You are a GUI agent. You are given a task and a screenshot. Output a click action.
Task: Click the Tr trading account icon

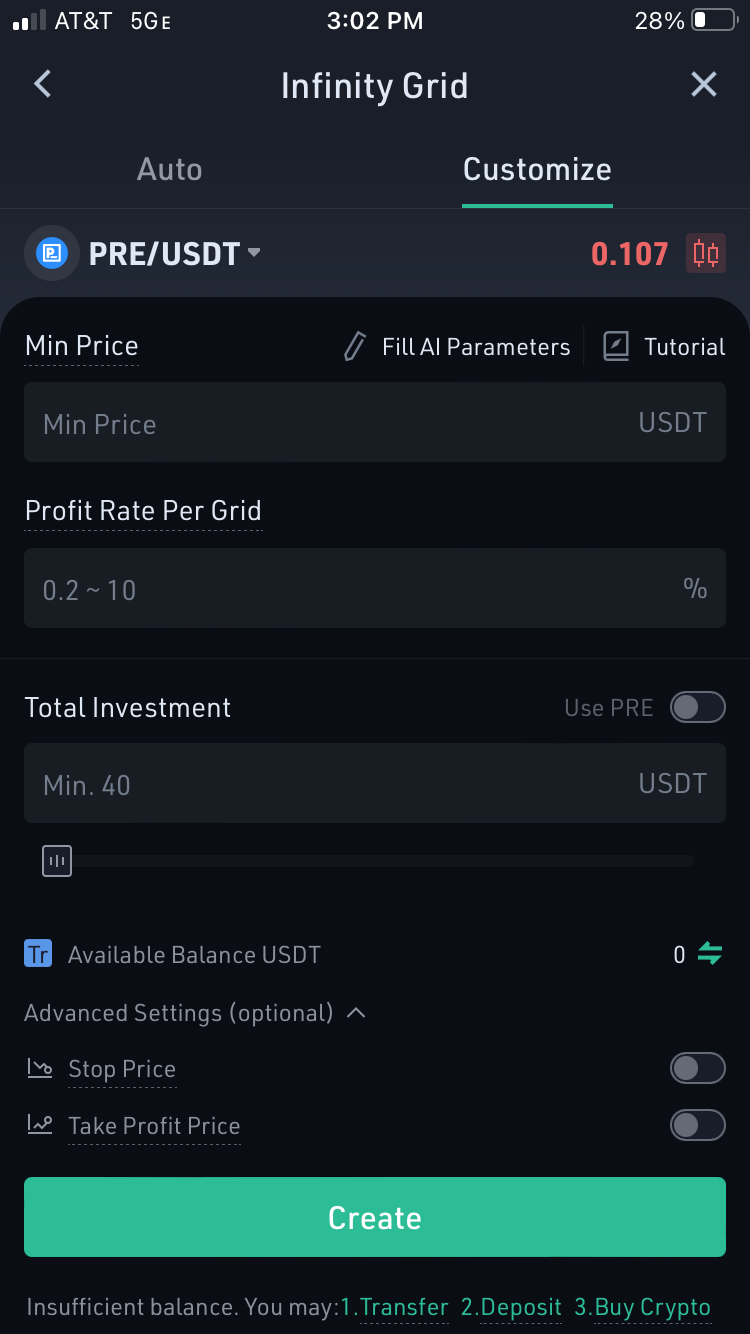click(37, 953)
